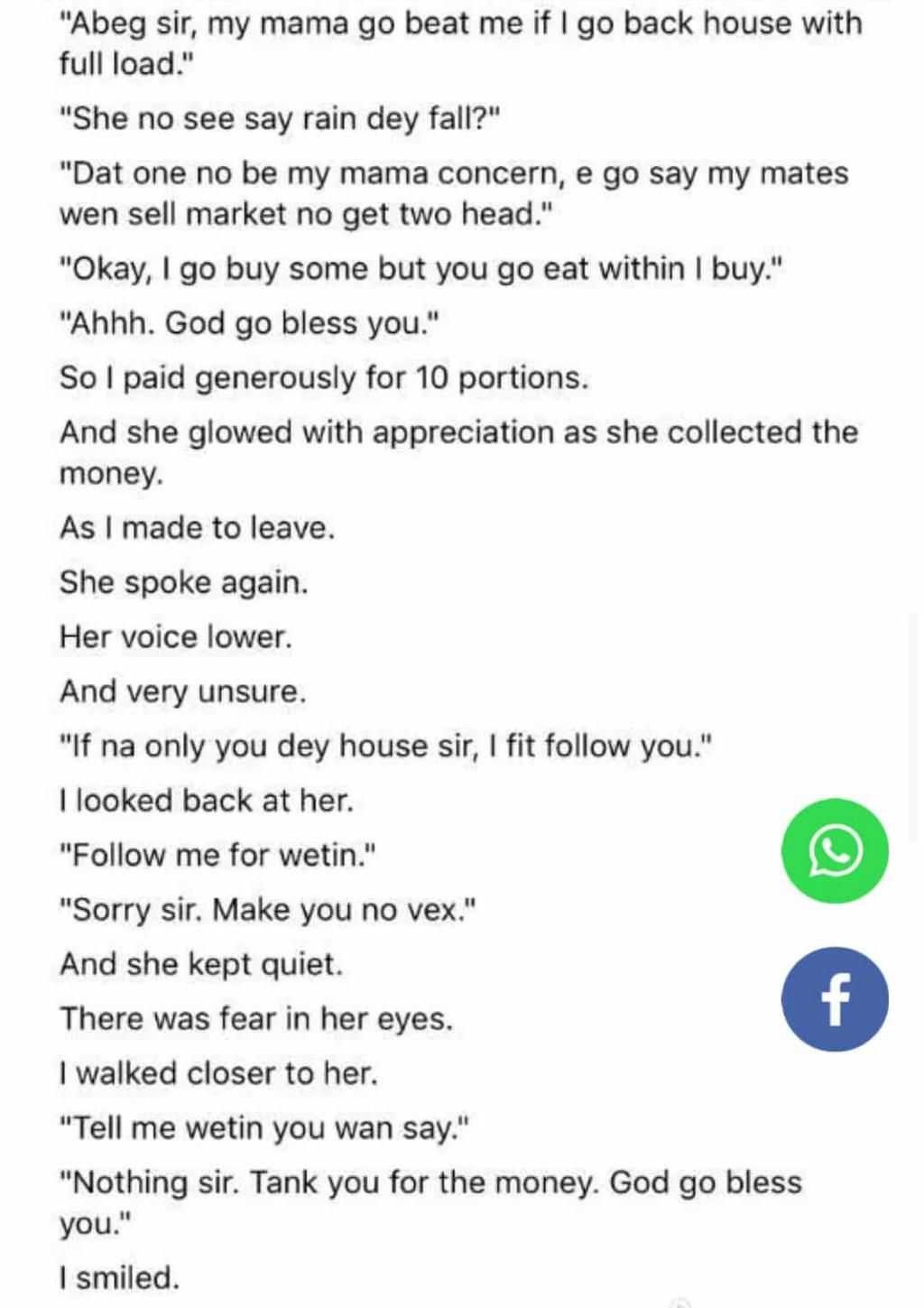The width and height of the screenshot is (924, 1308).
Task: Click the line 'As I made to leave.'
Action: pyautogui.click(x=197, y=528)
